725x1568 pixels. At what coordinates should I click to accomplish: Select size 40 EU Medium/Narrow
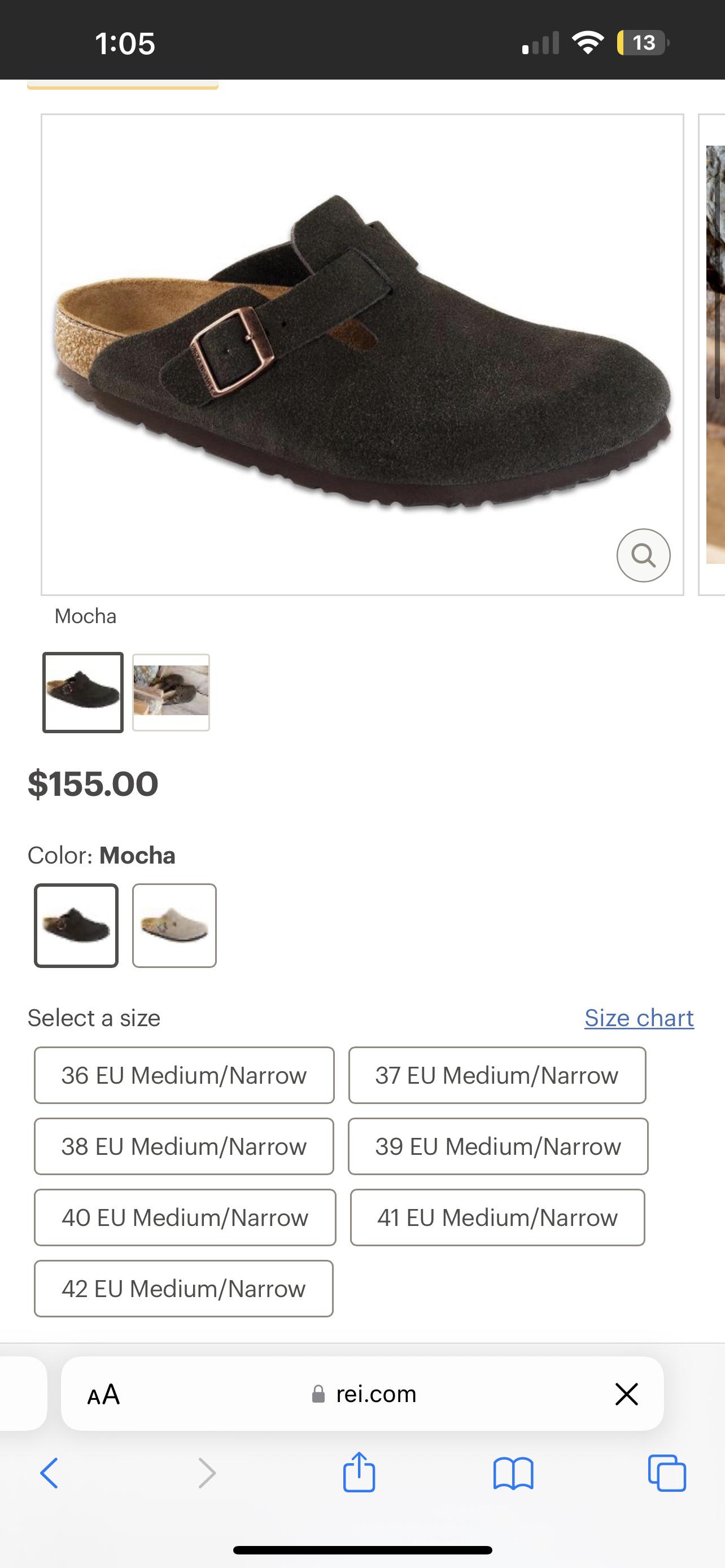coord(184,1218)
